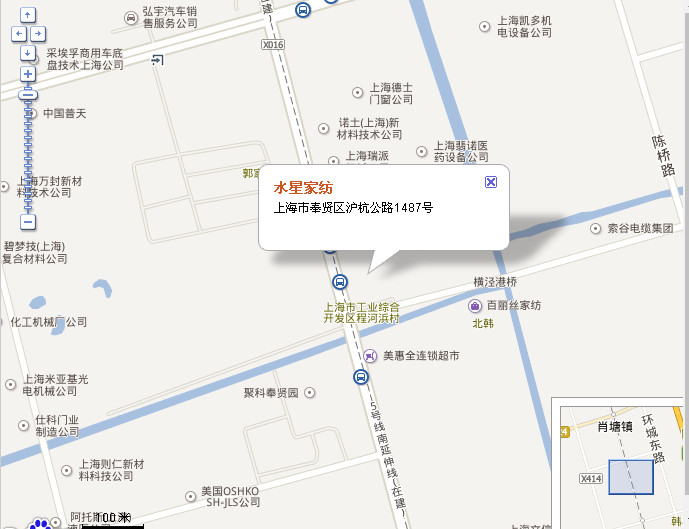
Task: Tap the bus stop icon at the map top
Action: pyautogui.click(x=302, y=10)
